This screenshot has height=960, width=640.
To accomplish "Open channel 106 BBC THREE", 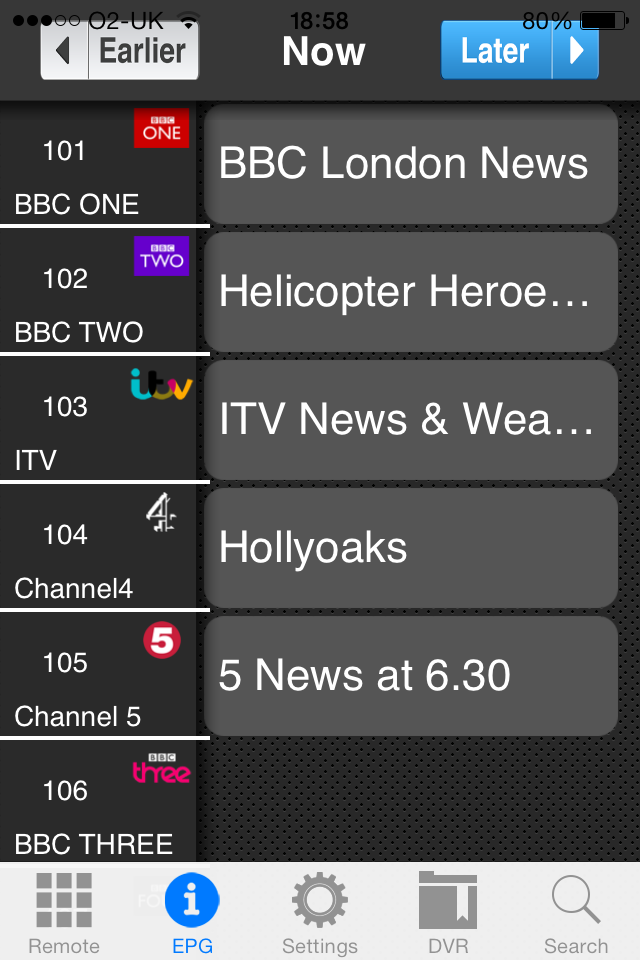I will (98, 804).
